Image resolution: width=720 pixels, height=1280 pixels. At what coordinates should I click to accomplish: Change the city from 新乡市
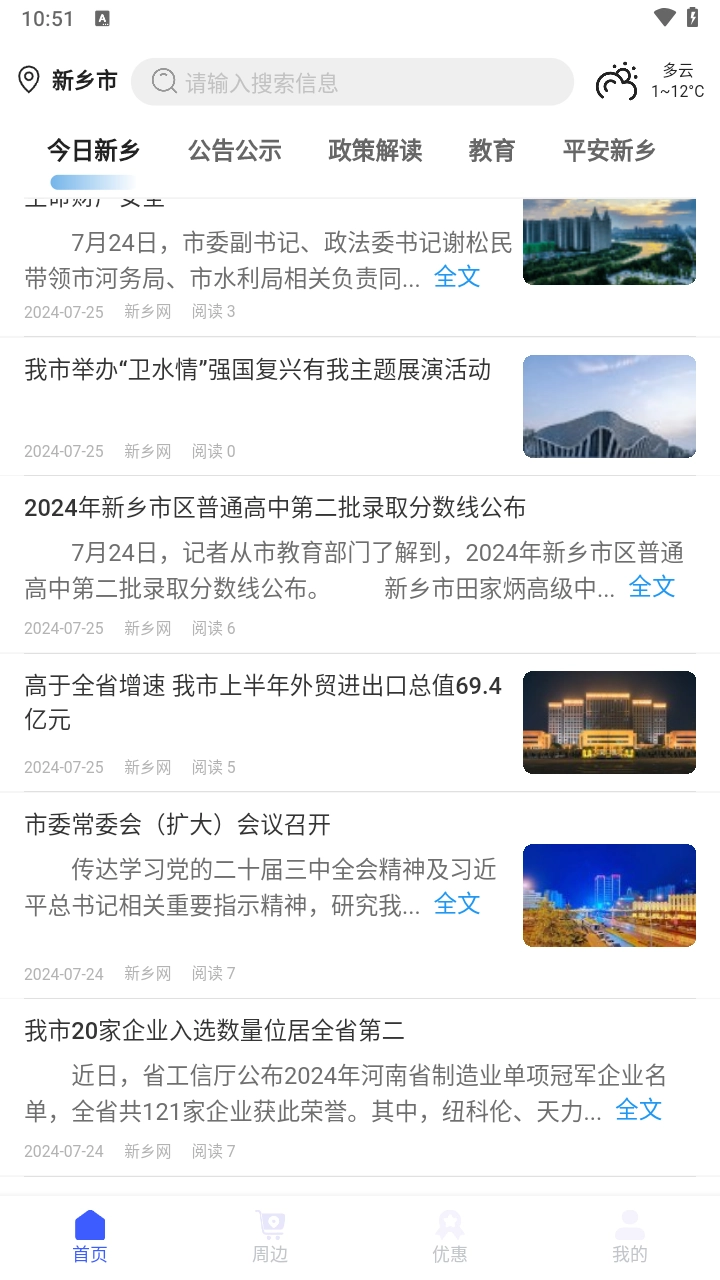pos(68,81)
